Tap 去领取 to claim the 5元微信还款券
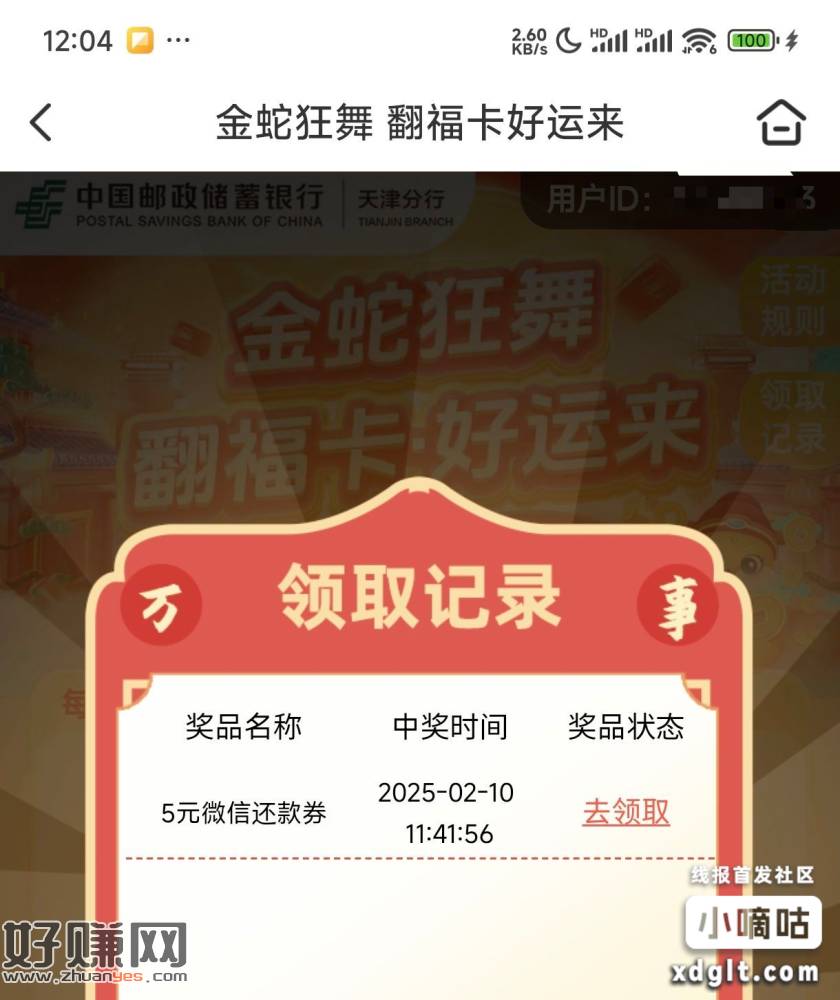Image resolution: width=840 pixels, height=1000 pixels. [x=626, y=812]
